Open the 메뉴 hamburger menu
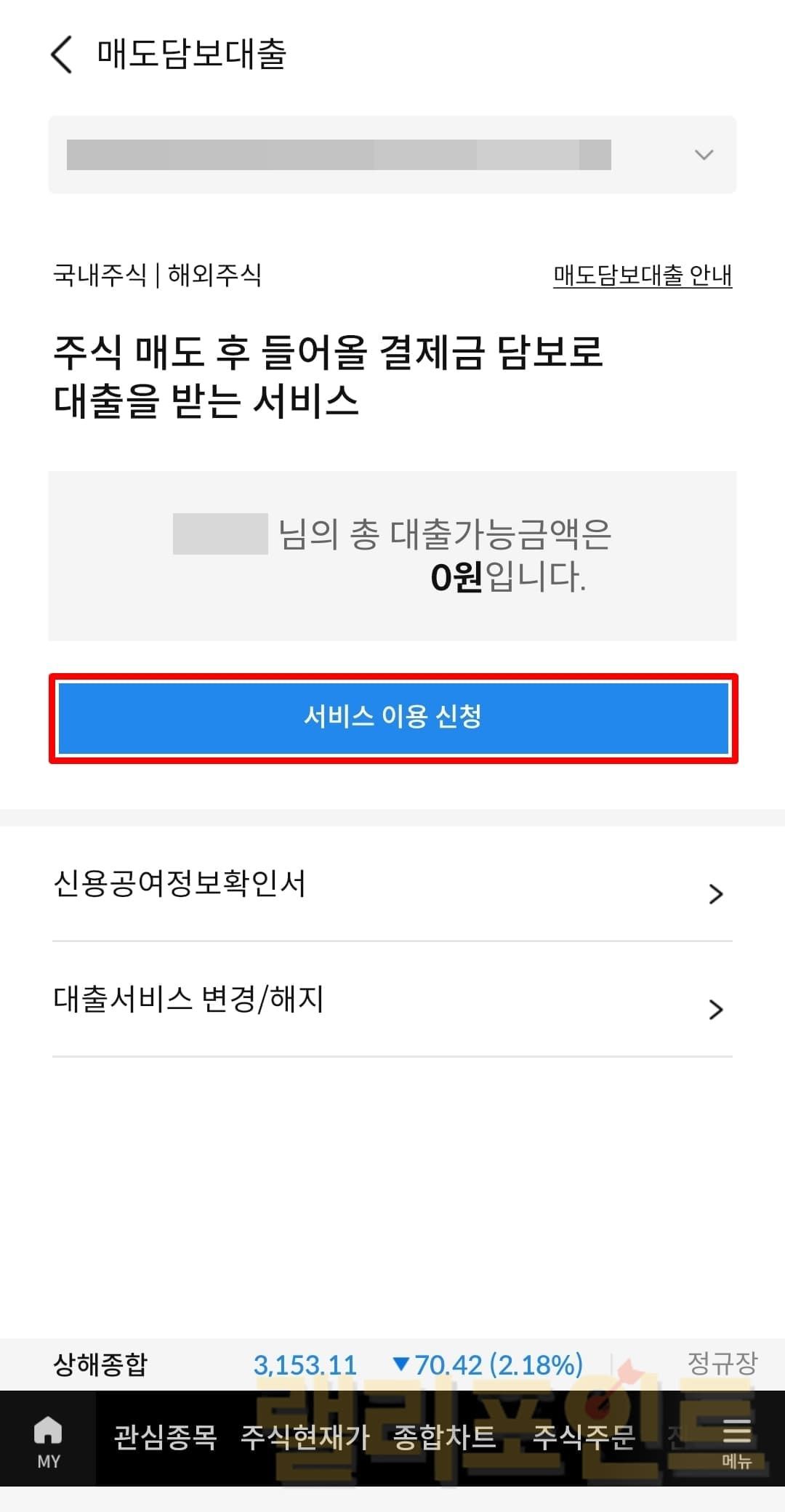 (736, 1441)
